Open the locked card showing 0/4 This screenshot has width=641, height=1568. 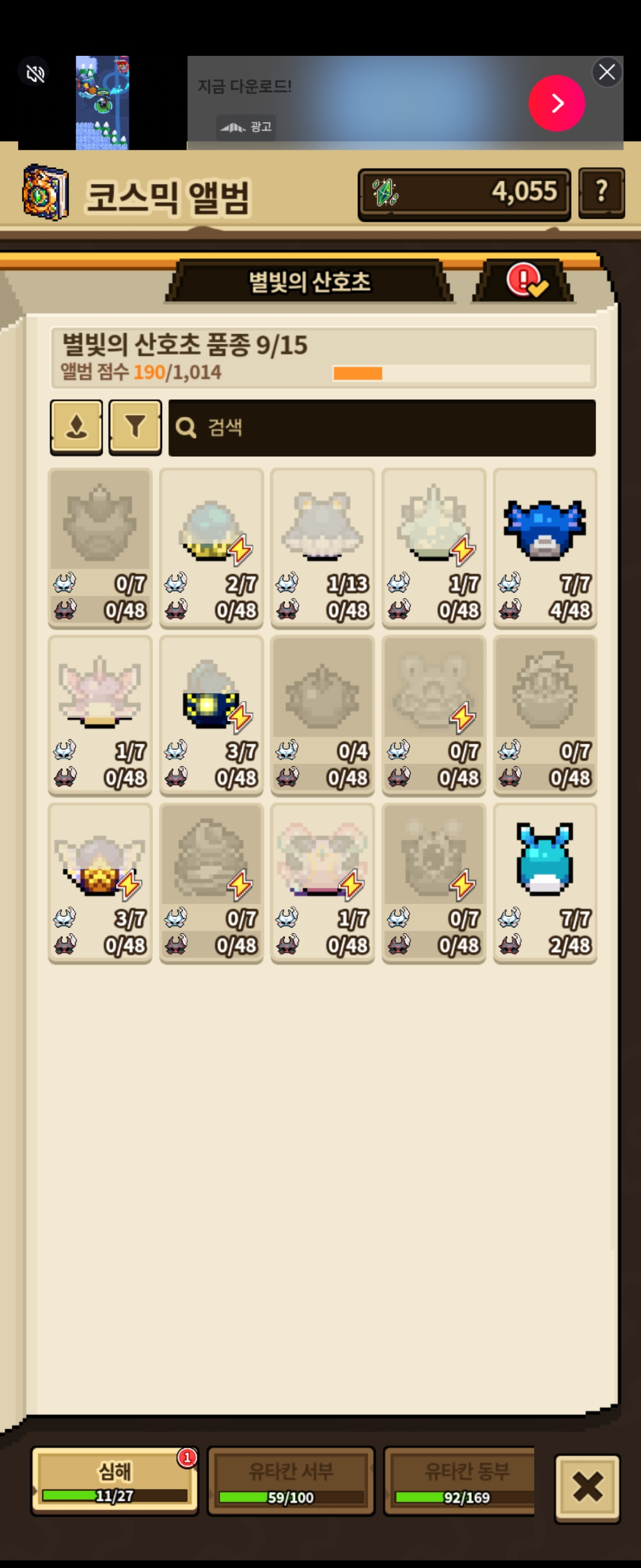pos(322,715)
